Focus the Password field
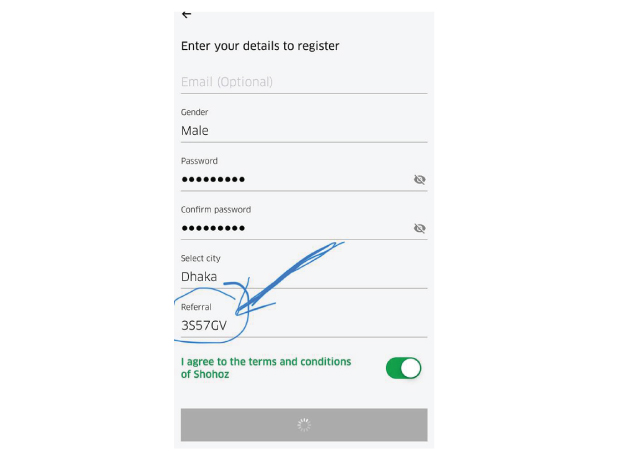 coord(290,179)
